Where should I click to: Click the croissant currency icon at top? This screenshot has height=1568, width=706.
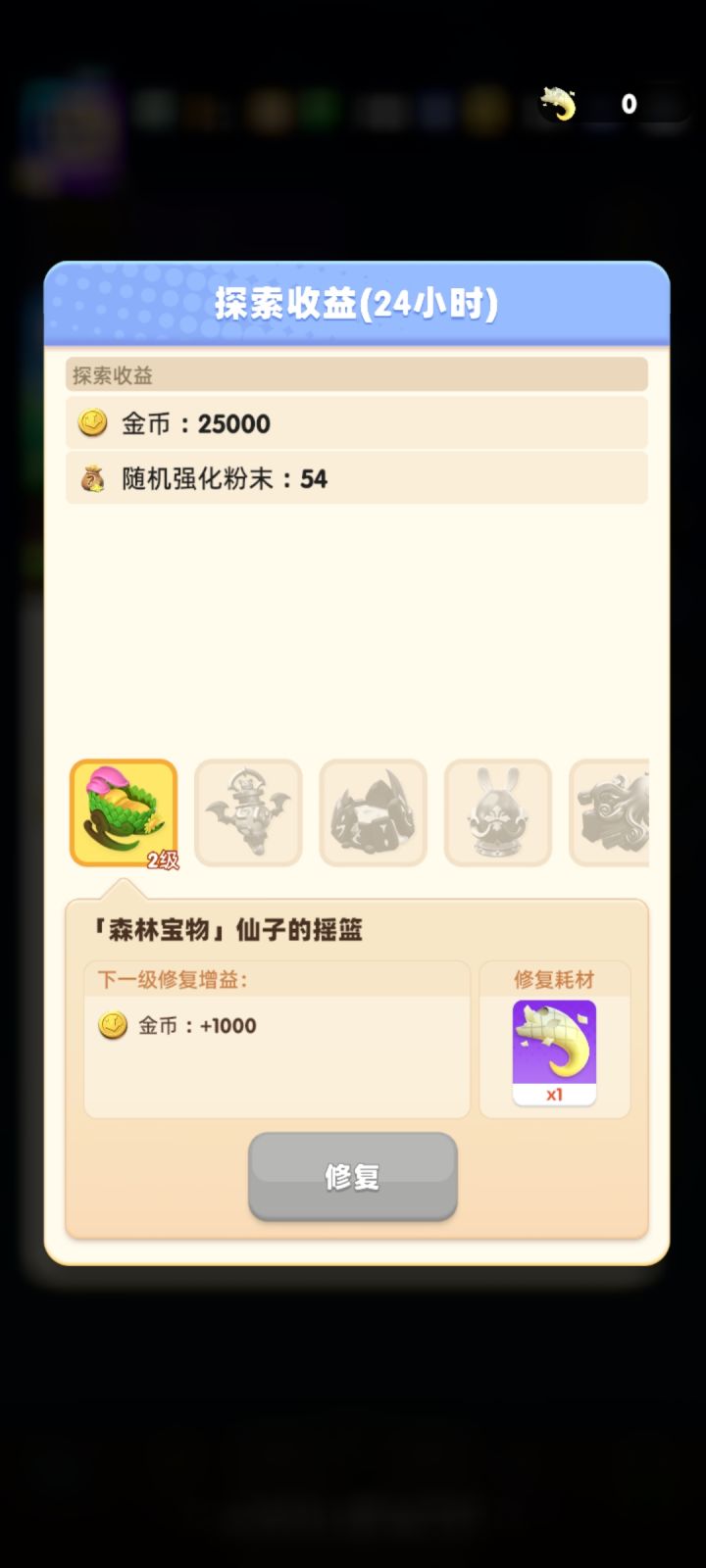(x=555, y=104)
